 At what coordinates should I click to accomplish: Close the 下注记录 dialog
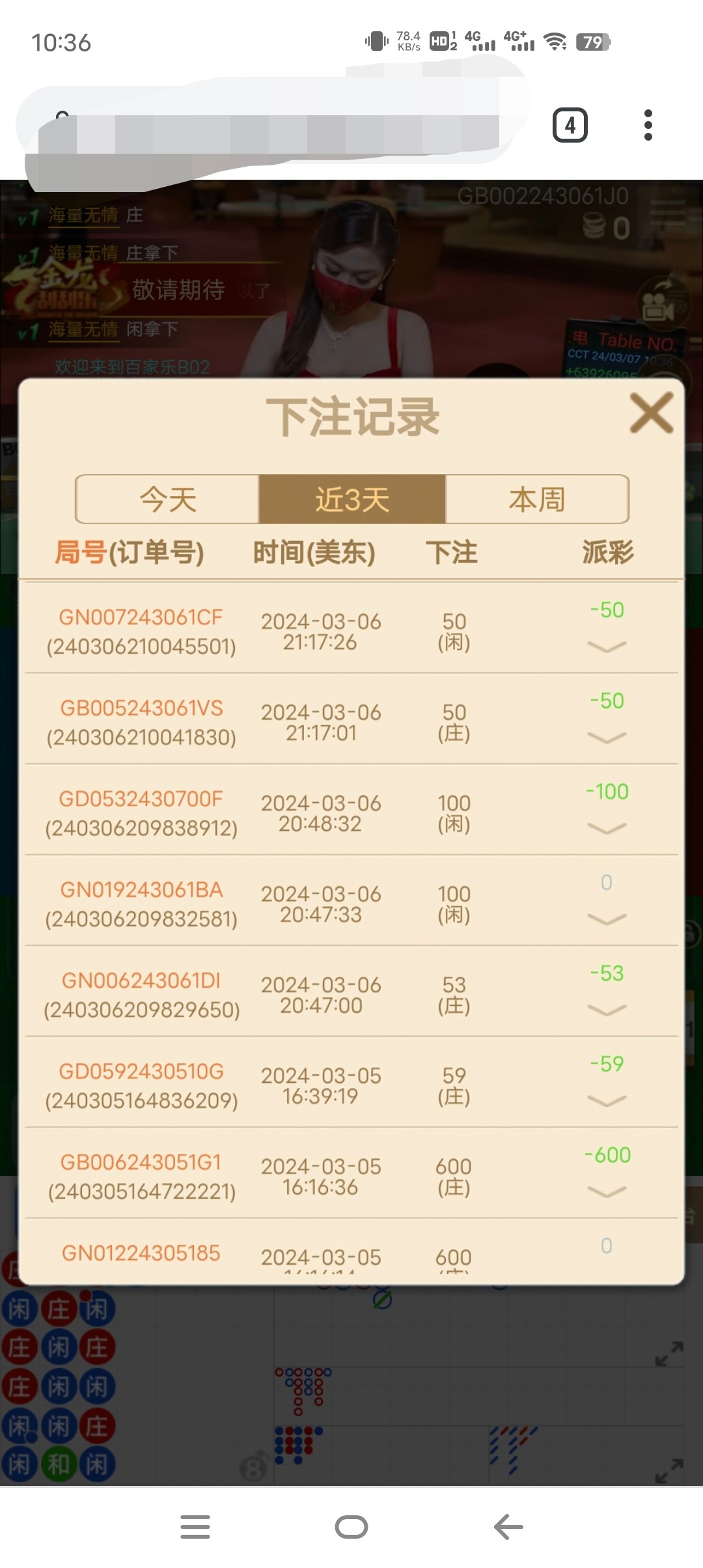pyautogui.click(x=651, y=413)
